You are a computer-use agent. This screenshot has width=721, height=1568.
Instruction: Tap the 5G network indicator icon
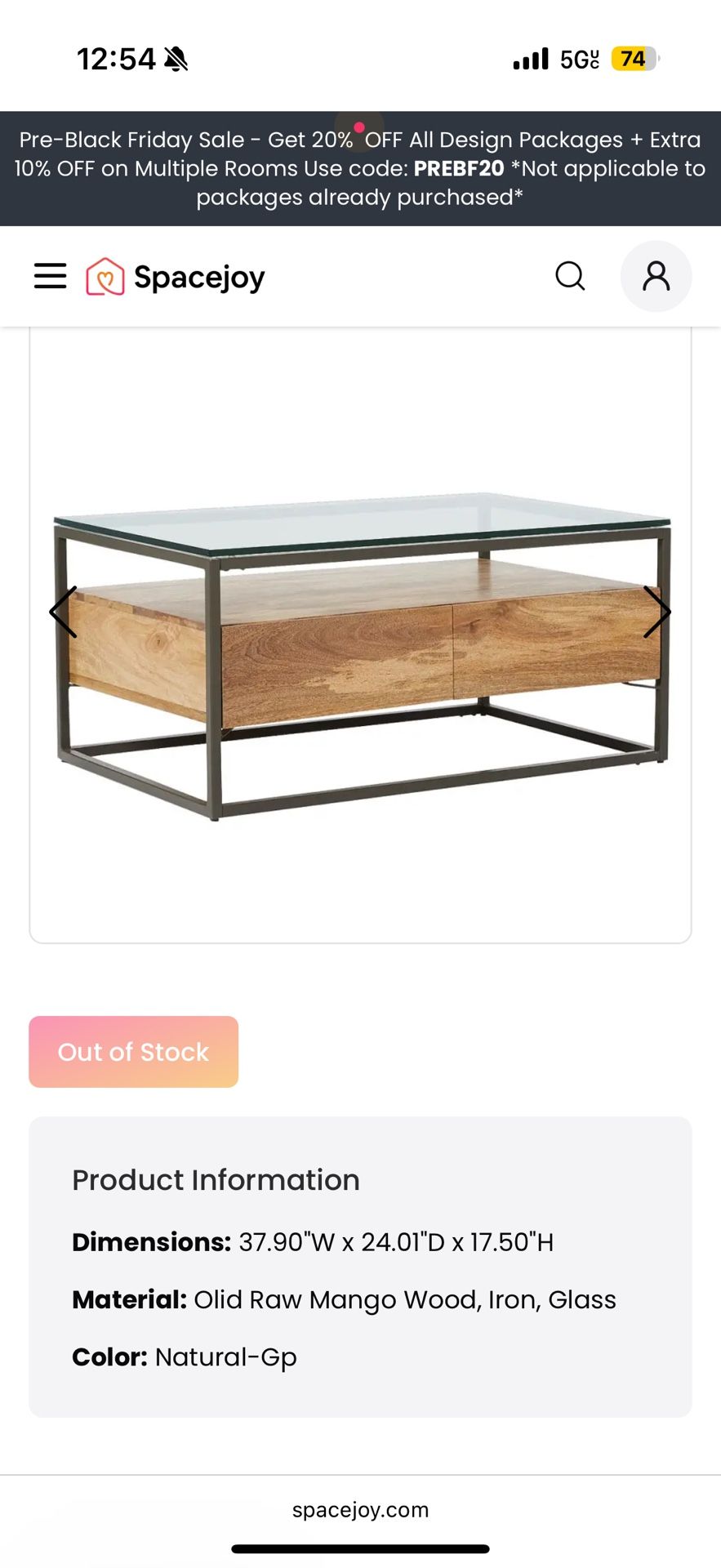(x=578, y=57)
